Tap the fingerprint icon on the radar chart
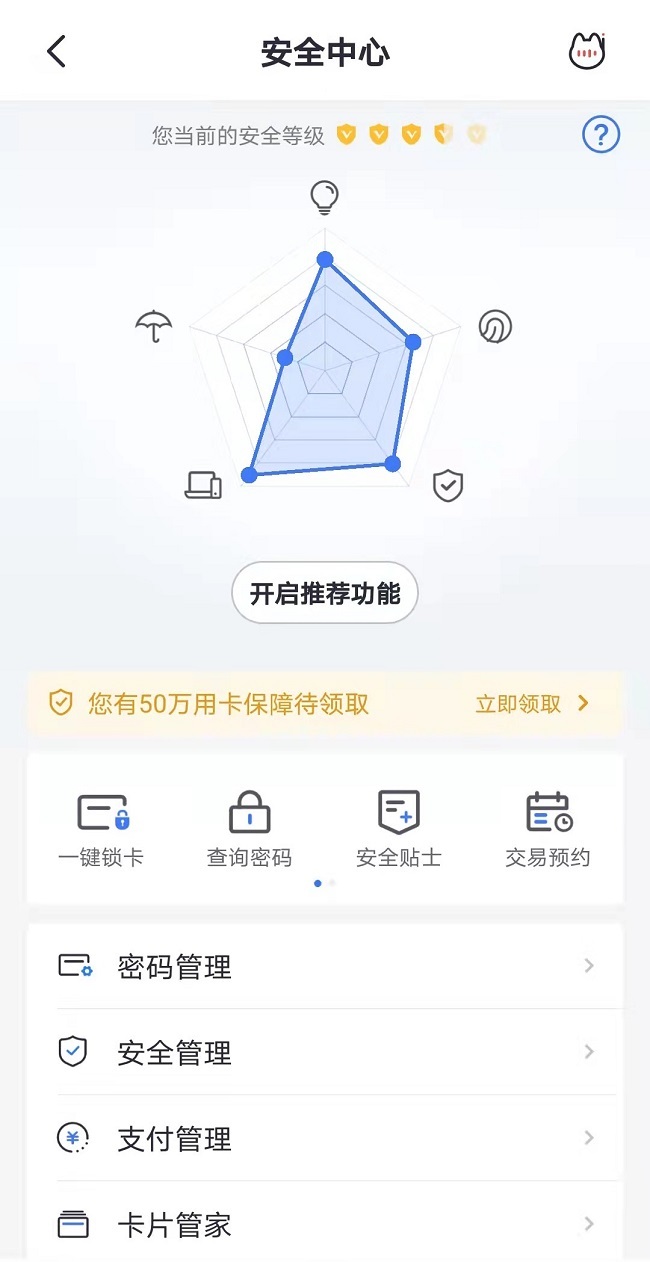Viewport: 650px width, 1262px height. pyautogui.click(x=495, y=326)
